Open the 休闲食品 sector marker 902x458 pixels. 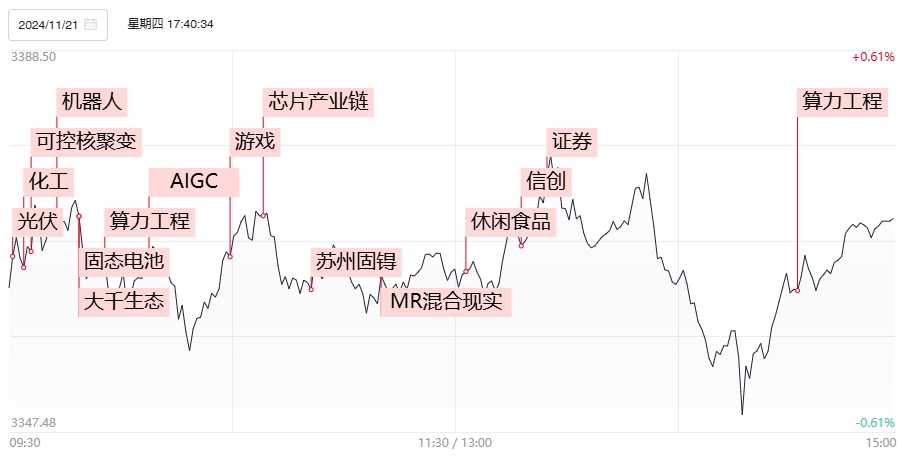(x=510, y=221)
